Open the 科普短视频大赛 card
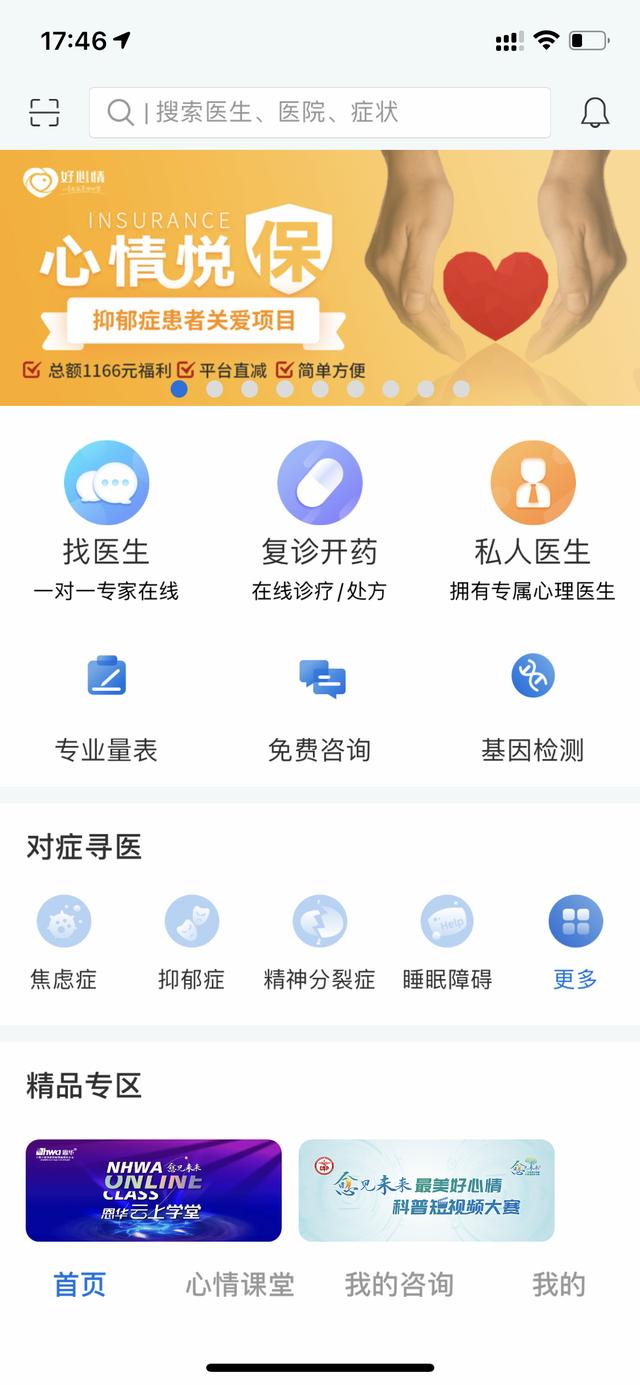Screen dimensions: 640x1385 pyautogui.click(x=426, y=1190)
